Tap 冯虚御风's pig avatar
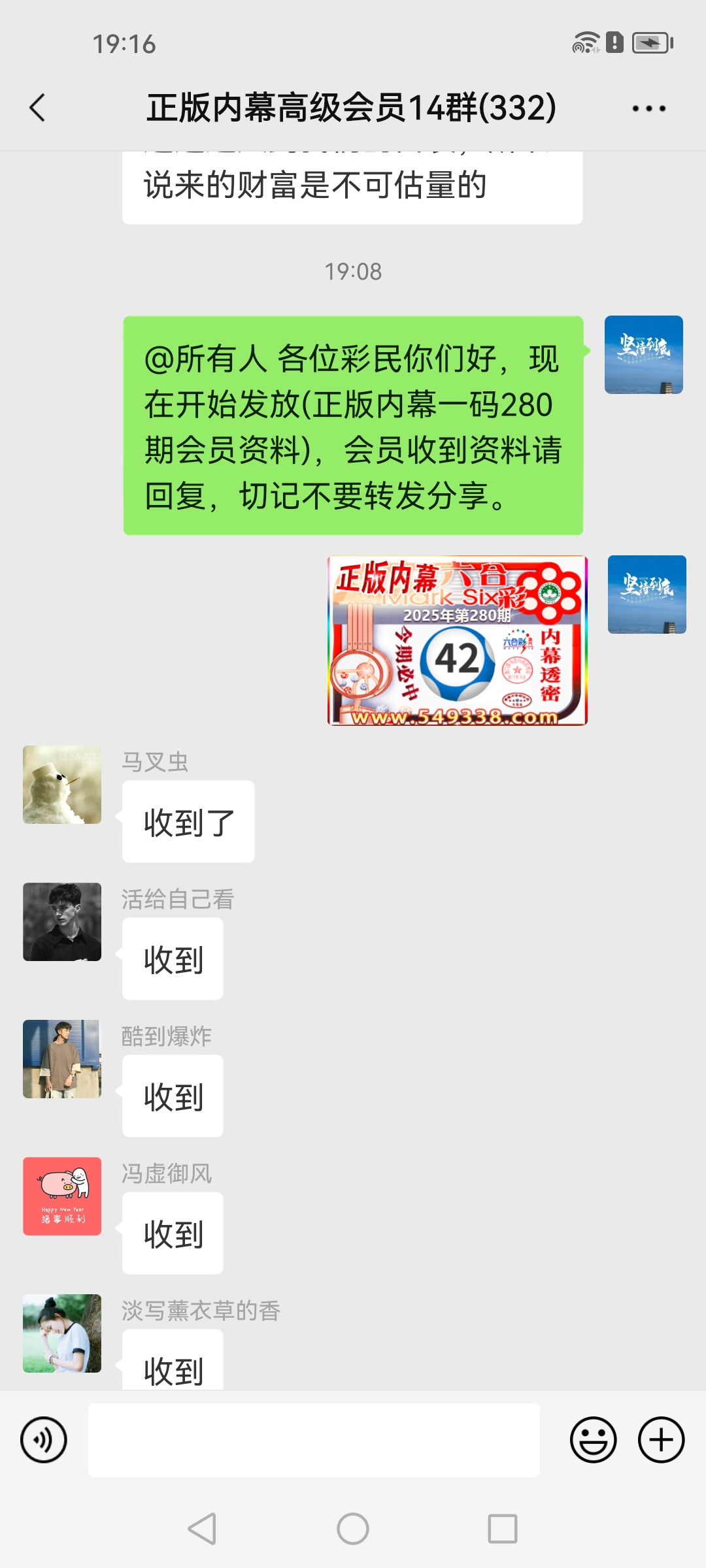The image size is (706, 1568). tap(62, 1196)
